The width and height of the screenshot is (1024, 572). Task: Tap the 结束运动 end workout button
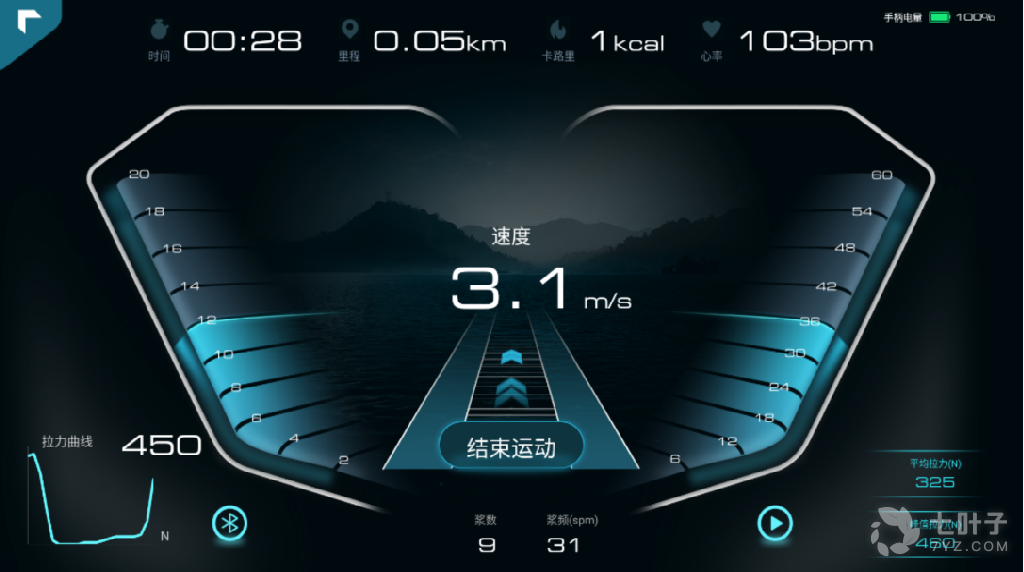[x=511, y=447]
